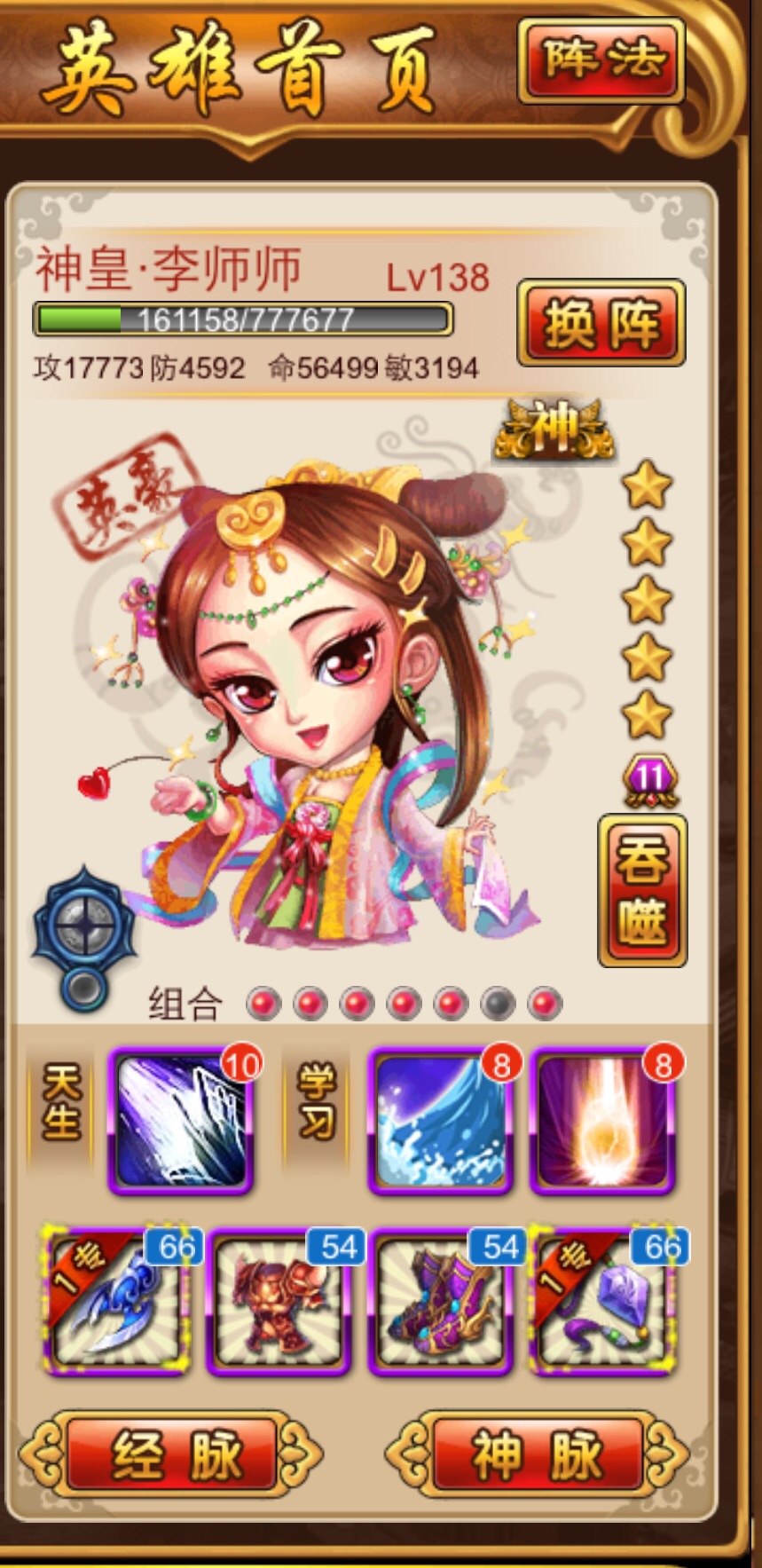Screen dimensions: 762x1568
Task: View the 天生 innate skill with level 10
Action: 181,1122
